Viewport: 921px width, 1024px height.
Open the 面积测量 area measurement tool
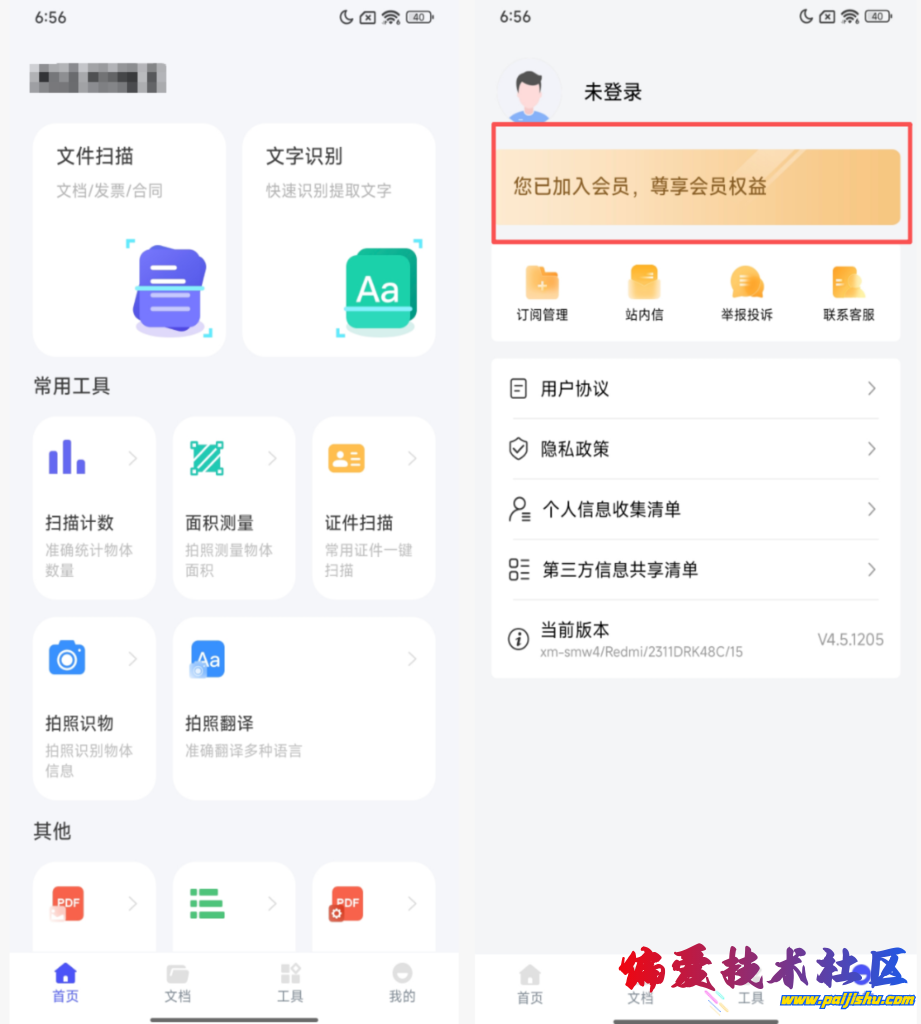click(x=233, y=508)
